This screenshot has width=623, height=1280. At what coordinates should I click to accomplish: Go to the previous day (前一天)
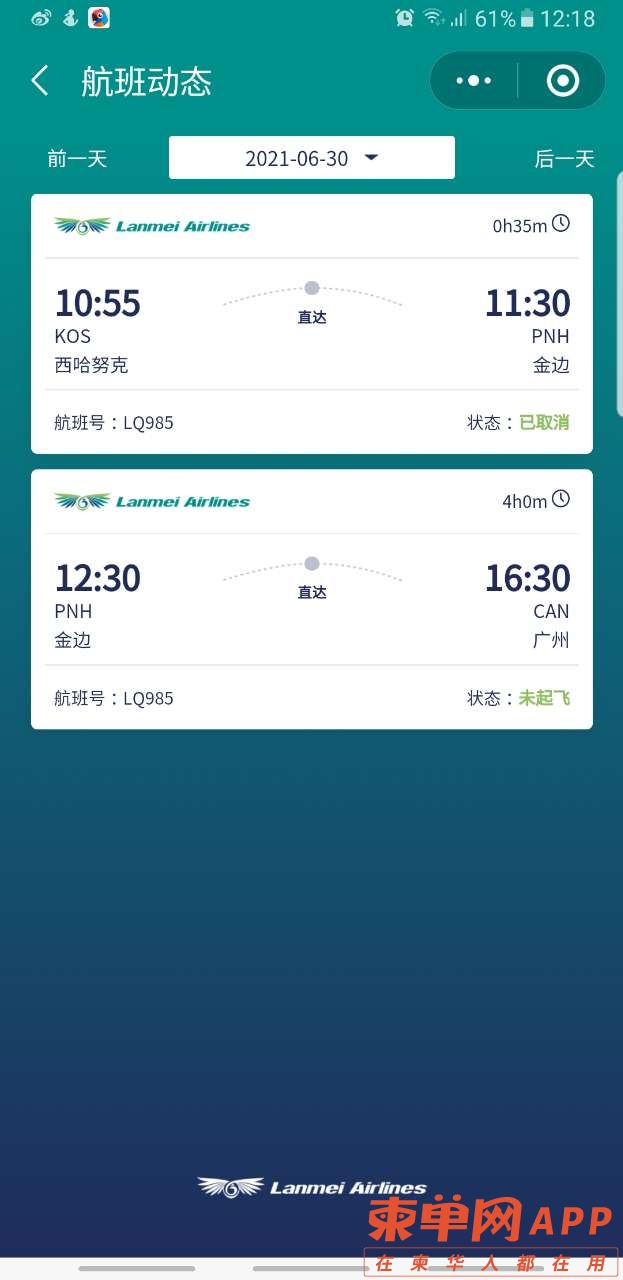pyautogui.click(x=77, y=158)
